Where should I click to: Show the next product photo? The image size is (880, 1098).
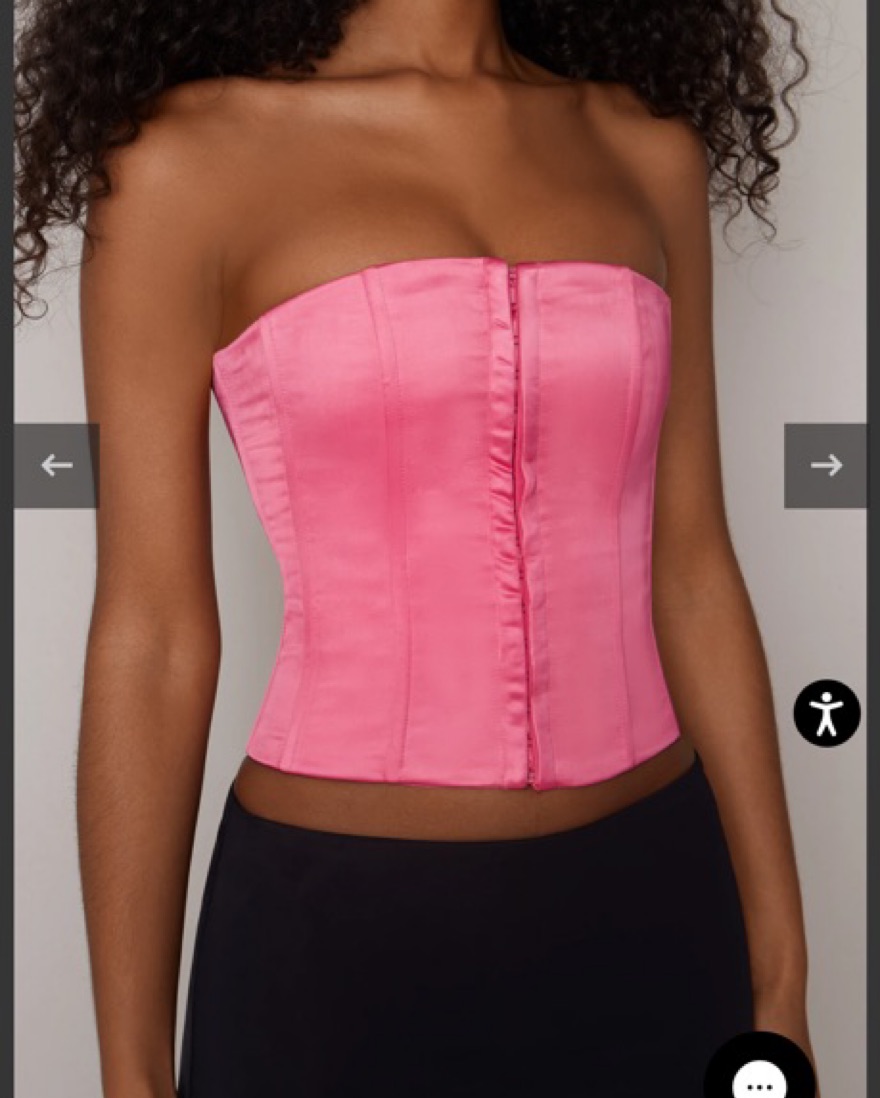(825, 465)
